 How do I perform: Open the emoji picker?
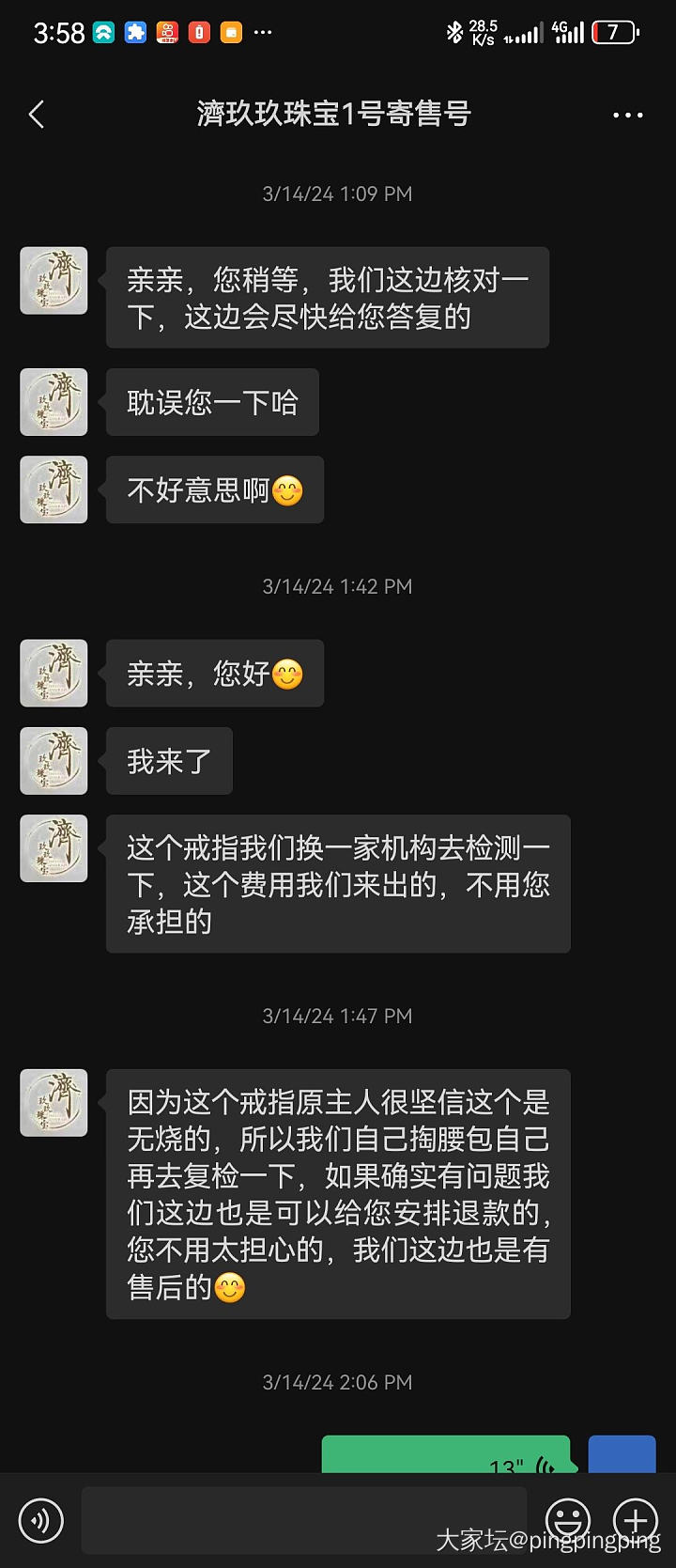click(x=568, y=1518)
